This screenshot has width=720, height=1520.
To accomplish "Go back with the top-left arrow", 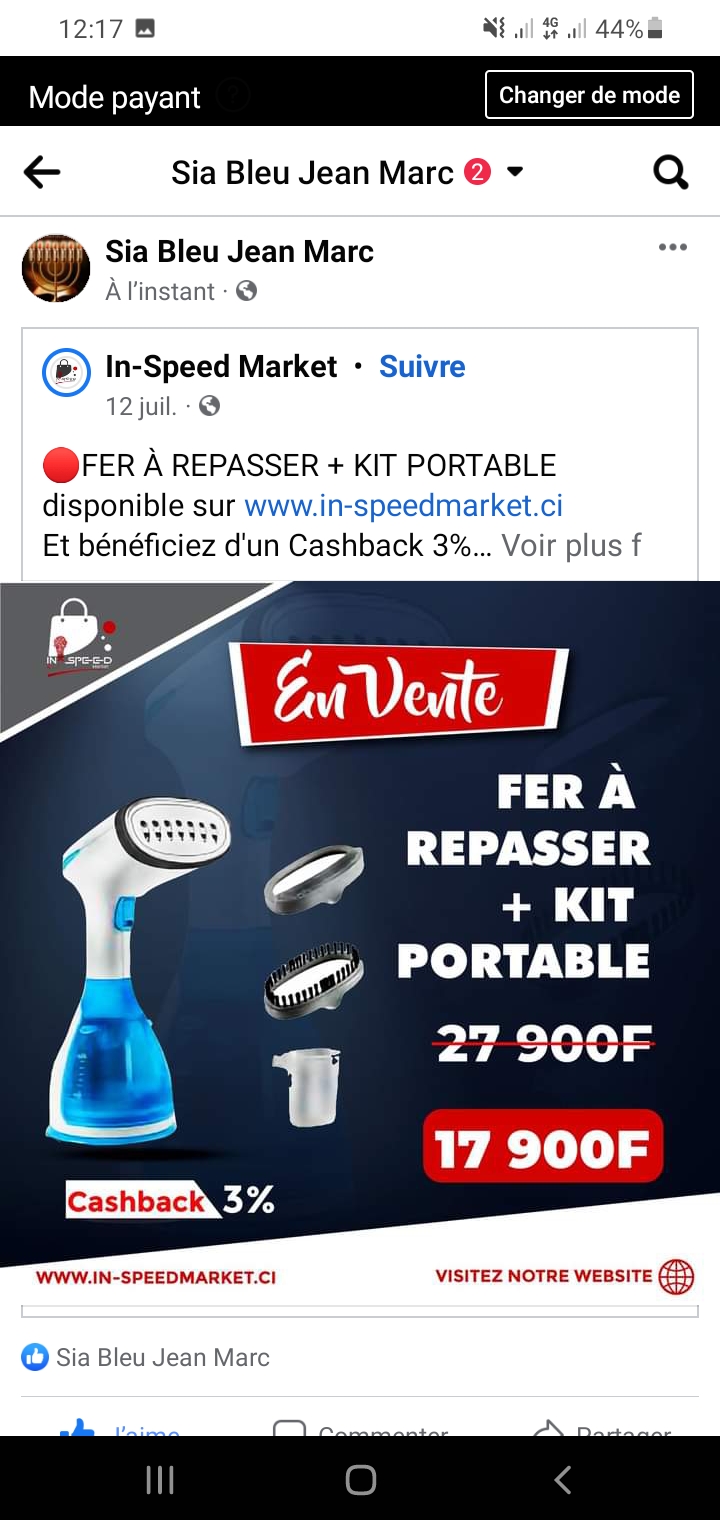I will [42, 172].
